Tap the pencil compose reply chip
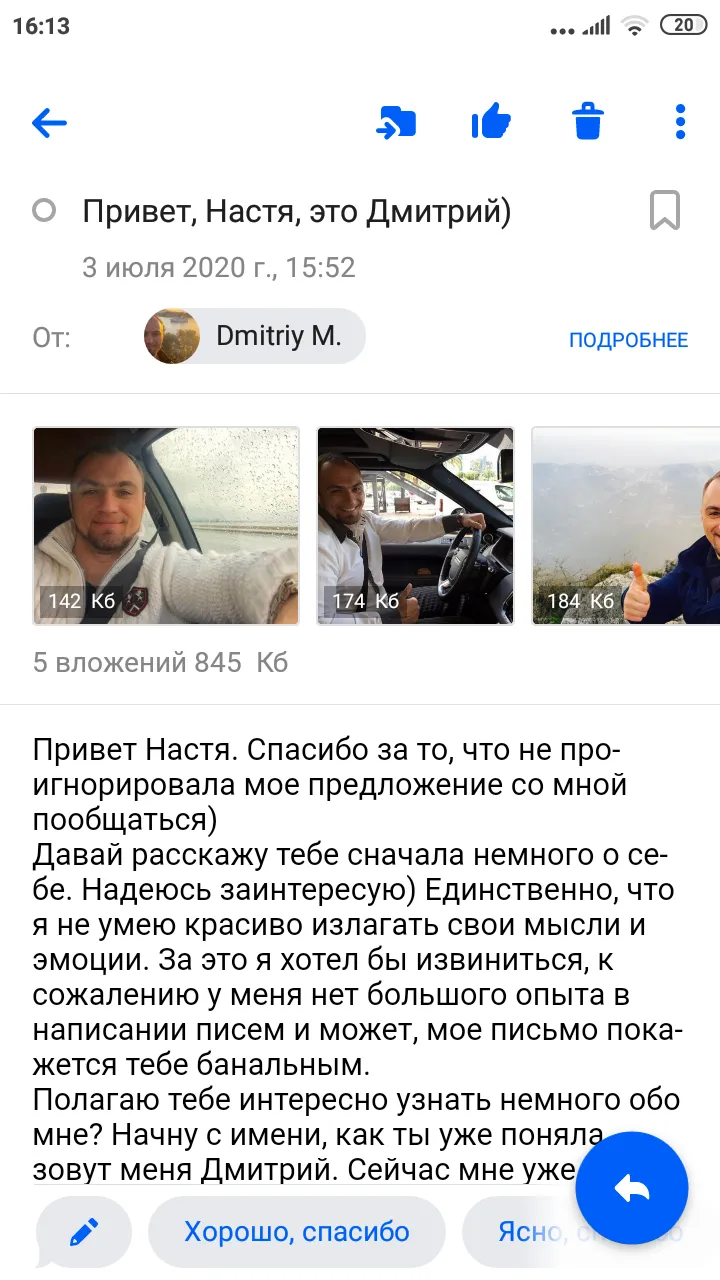720x1280 pixels. click(x=84, y=1232)
